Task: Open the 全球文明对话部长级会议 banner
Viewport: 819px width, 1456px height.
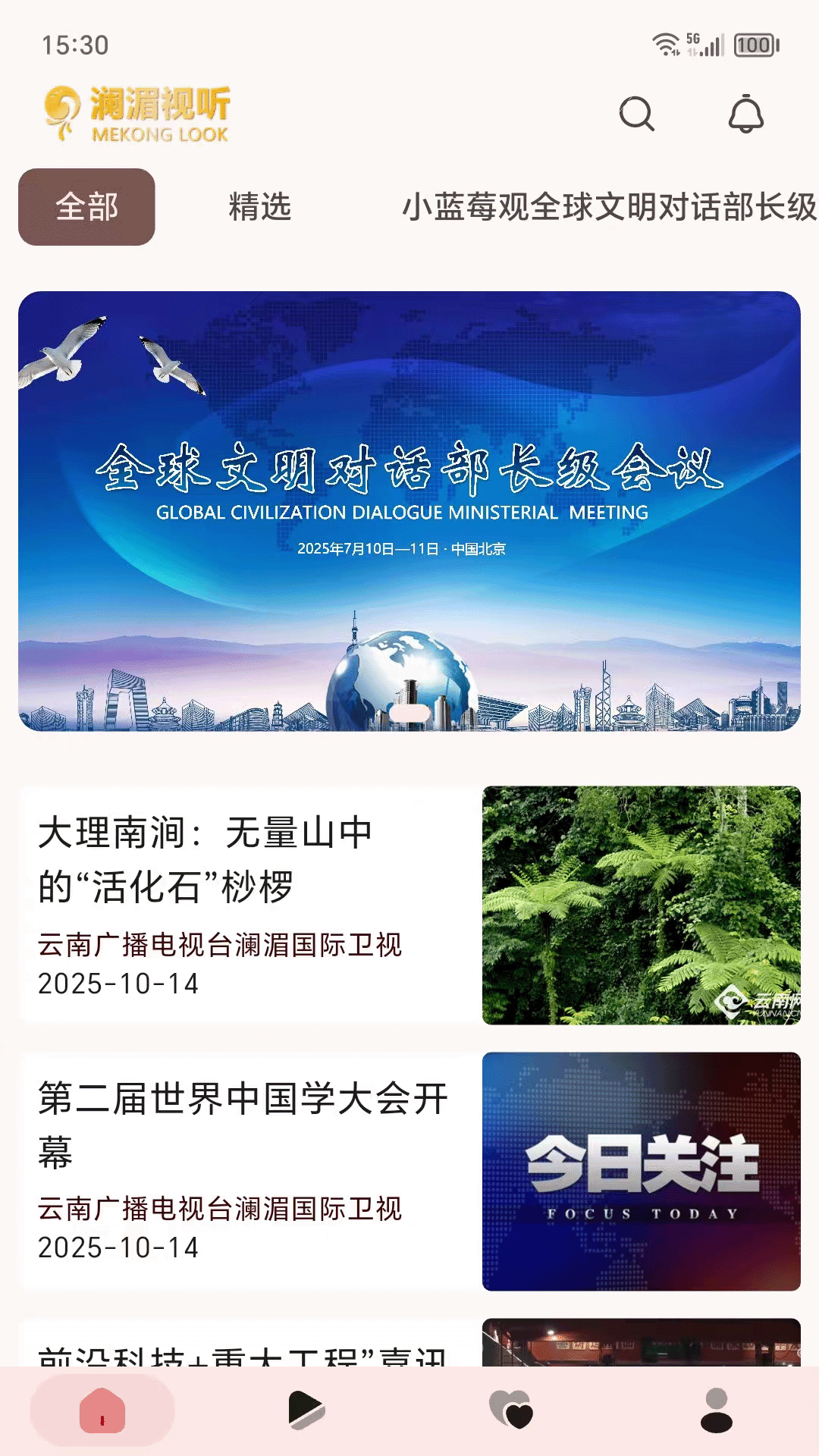Action: [409, 510]
